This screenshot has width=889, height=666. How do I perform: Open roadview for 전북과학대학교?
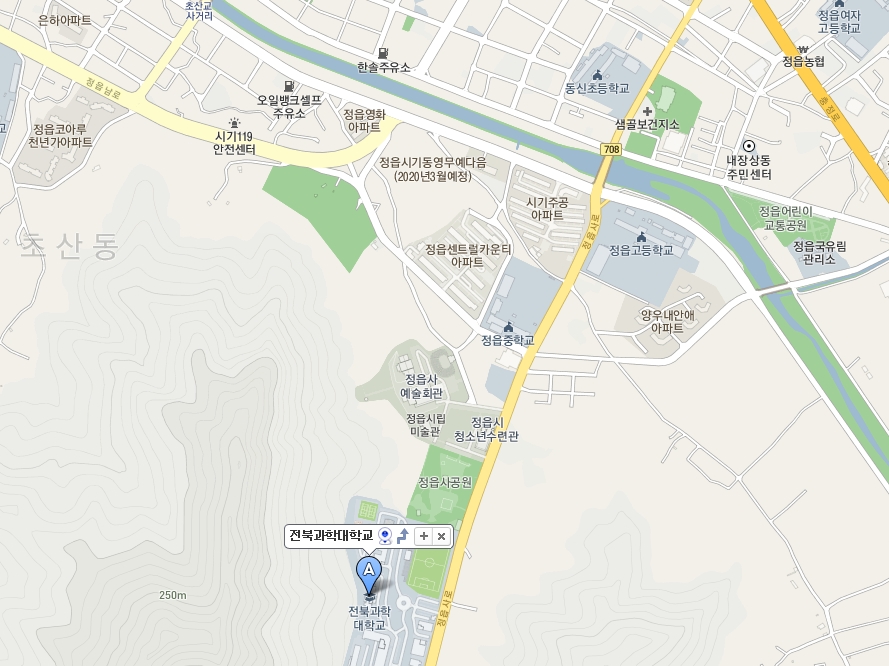coord(385,536)
